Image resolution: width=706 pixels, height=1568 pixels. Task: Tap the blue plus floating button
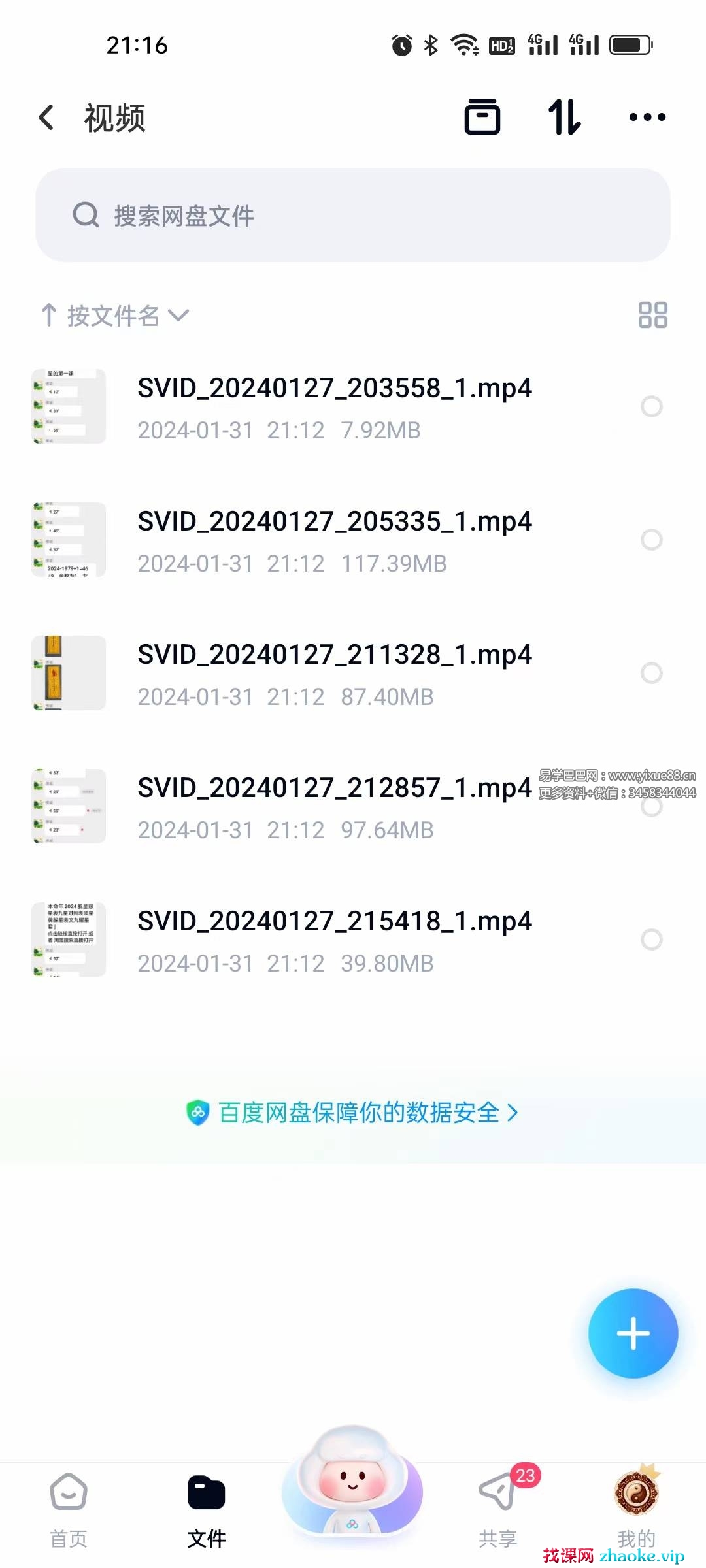pos(633,1333)
